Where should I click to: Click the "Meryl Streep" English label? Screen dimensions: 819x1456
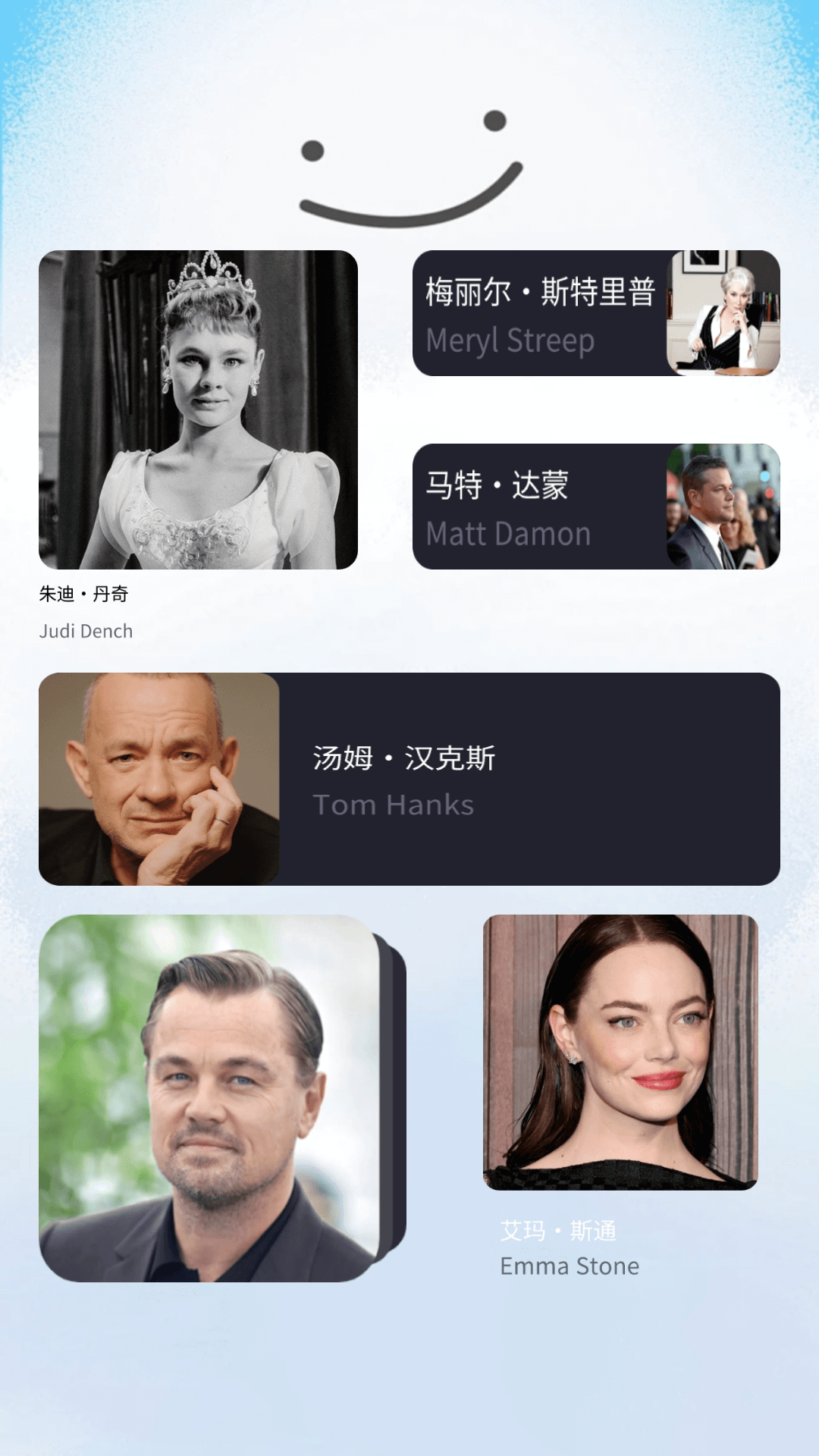[510, 340]
